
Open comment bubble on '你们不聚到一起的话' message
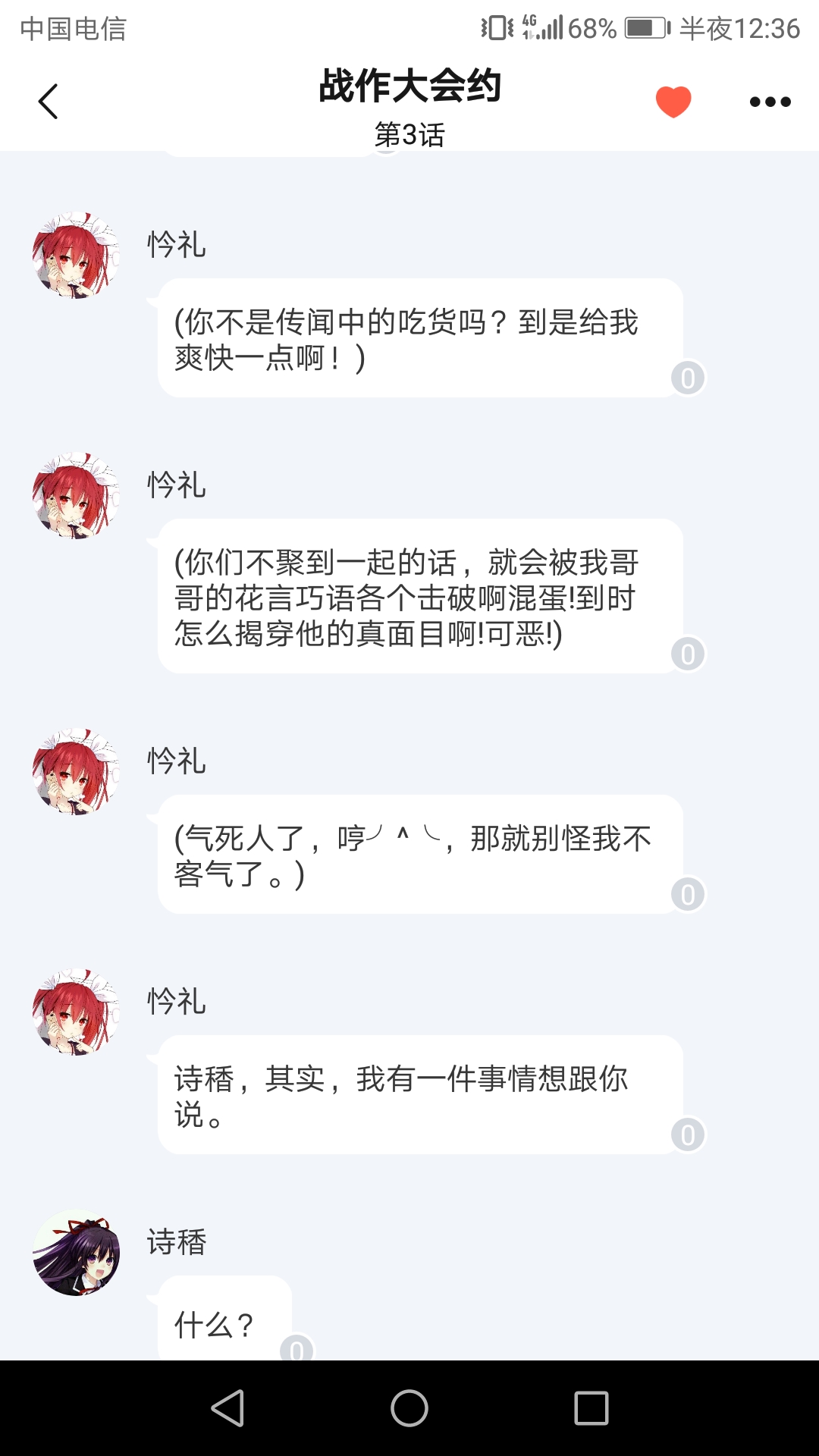tap(688, 654)
